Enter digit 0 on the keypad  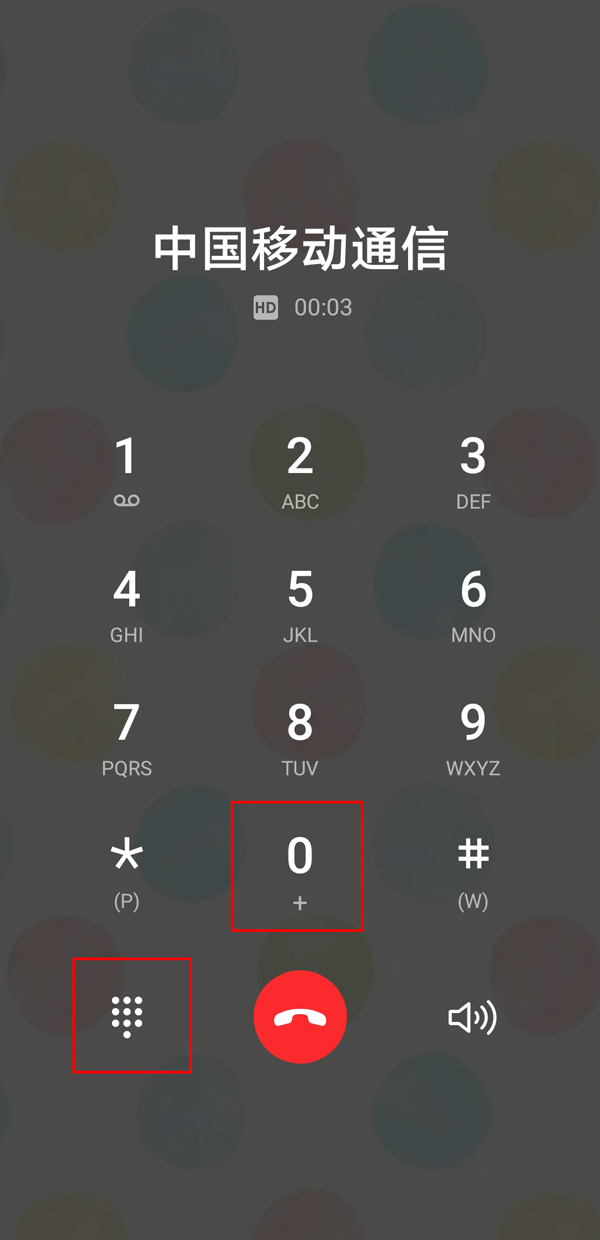point(298,867)
